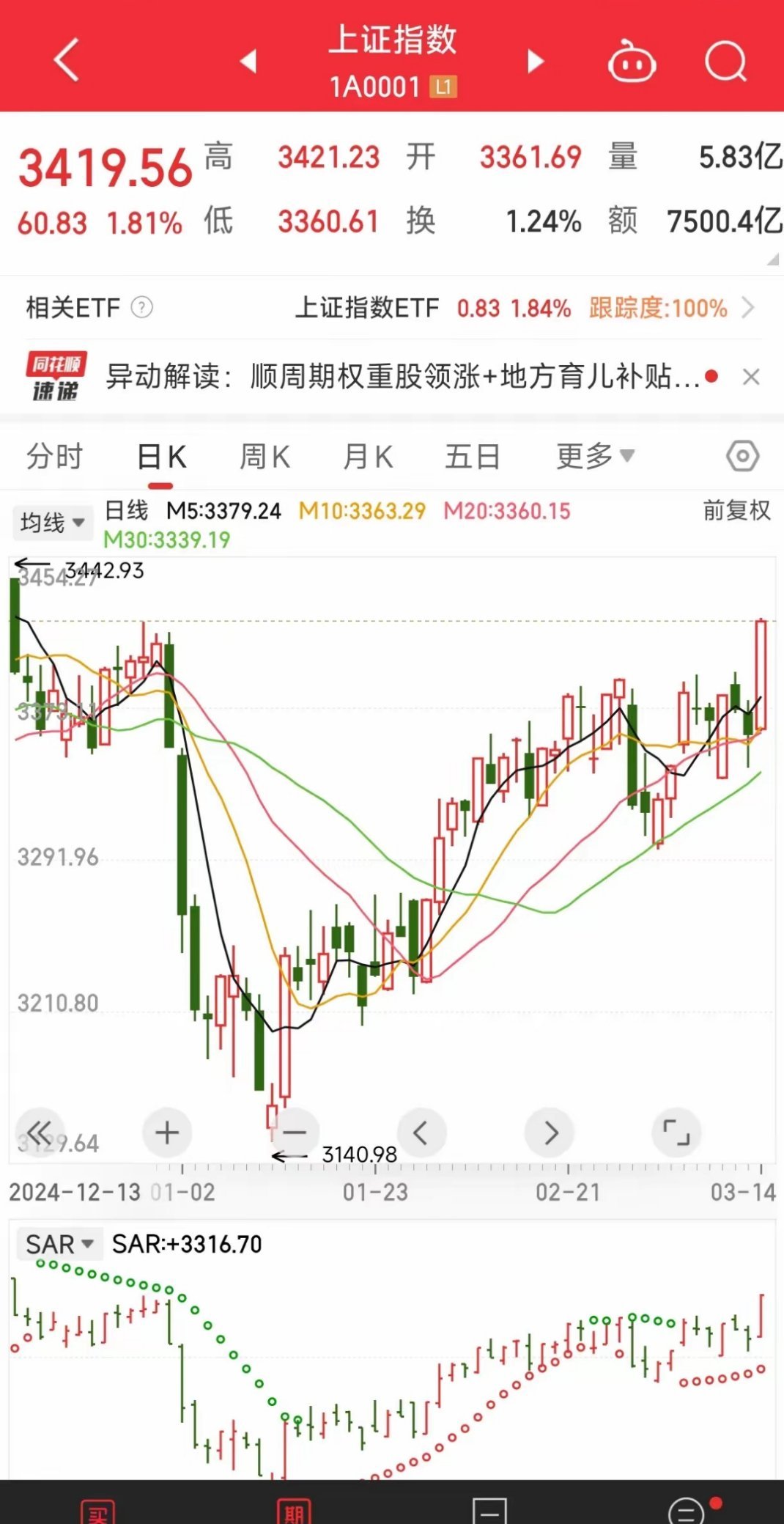Zoom out the K-line chart with minus icon

tap(294, 1133)
